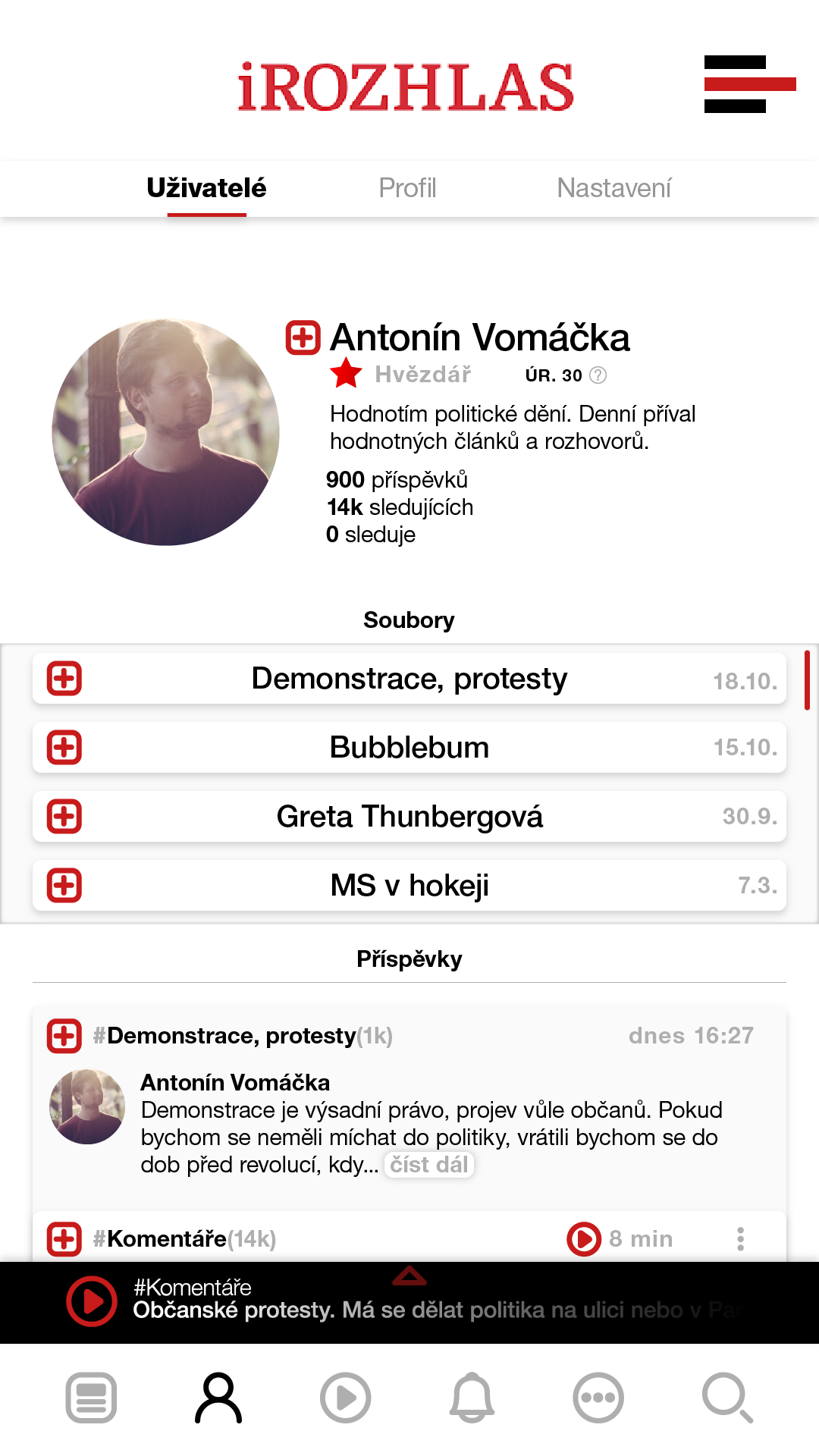This screenshot has height=1456, width=819.
Task: Expand the mini player with the up arrow
Action: pyautogui.click(x=409, y=1276)
